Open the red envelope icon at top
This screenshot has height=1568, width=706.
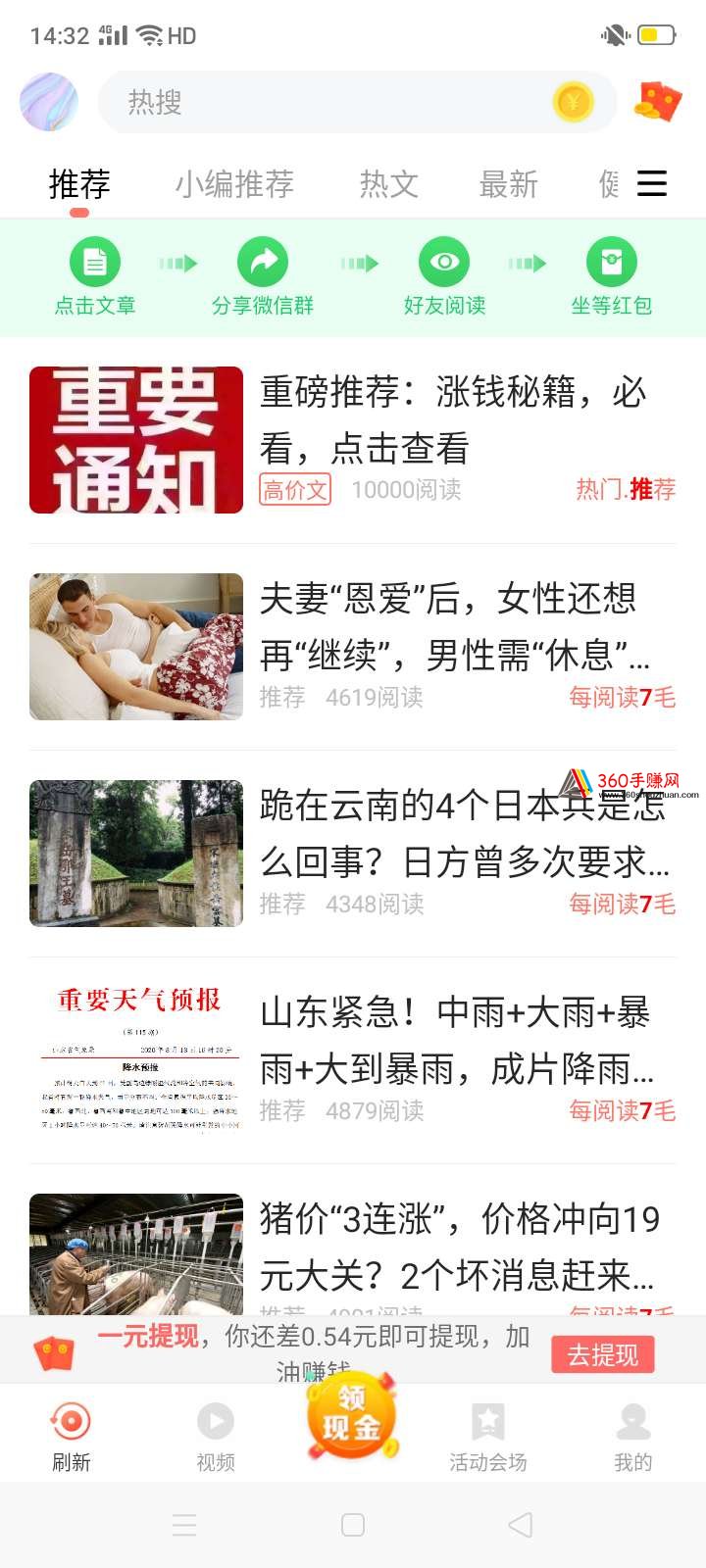657,101
